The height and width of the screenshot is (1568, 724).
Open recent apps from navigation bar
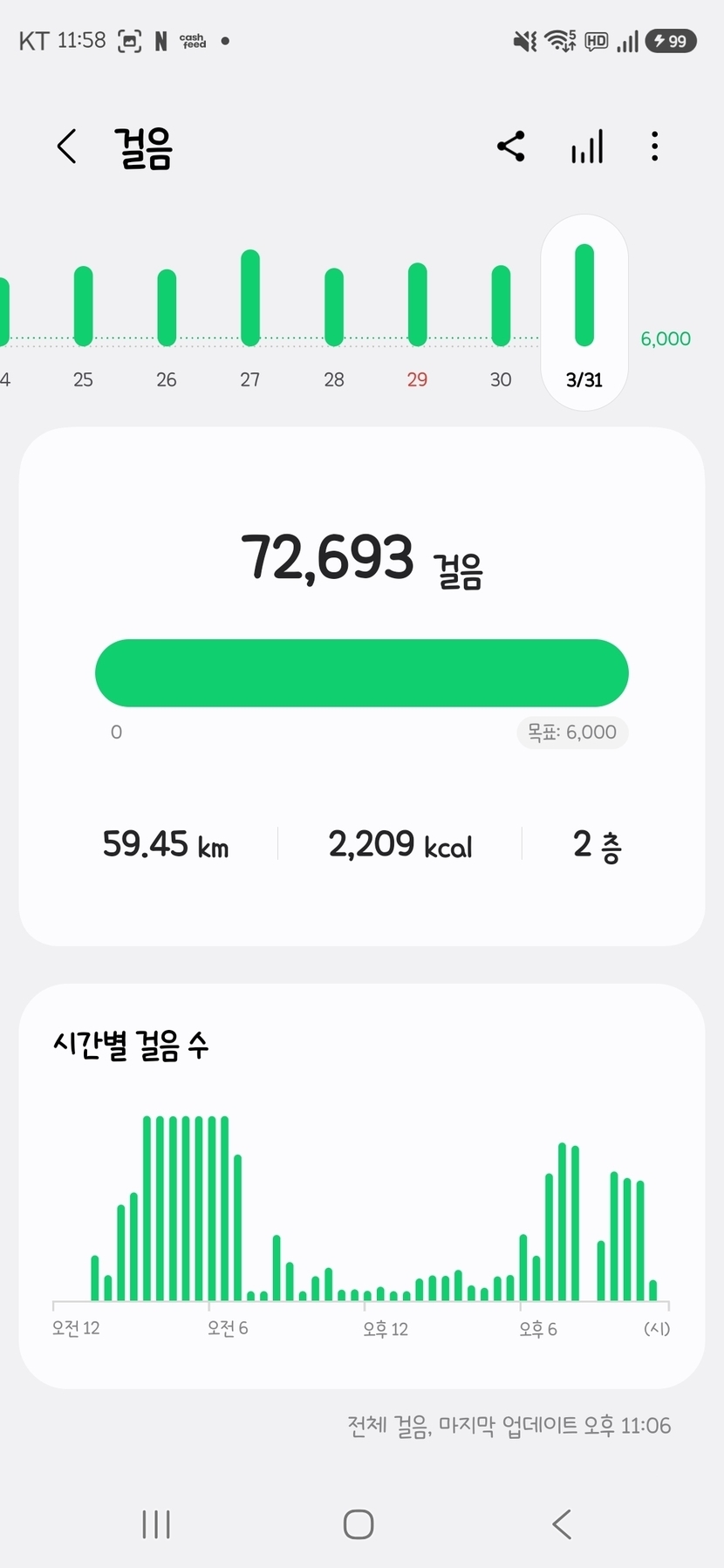tap(156, 1524)
